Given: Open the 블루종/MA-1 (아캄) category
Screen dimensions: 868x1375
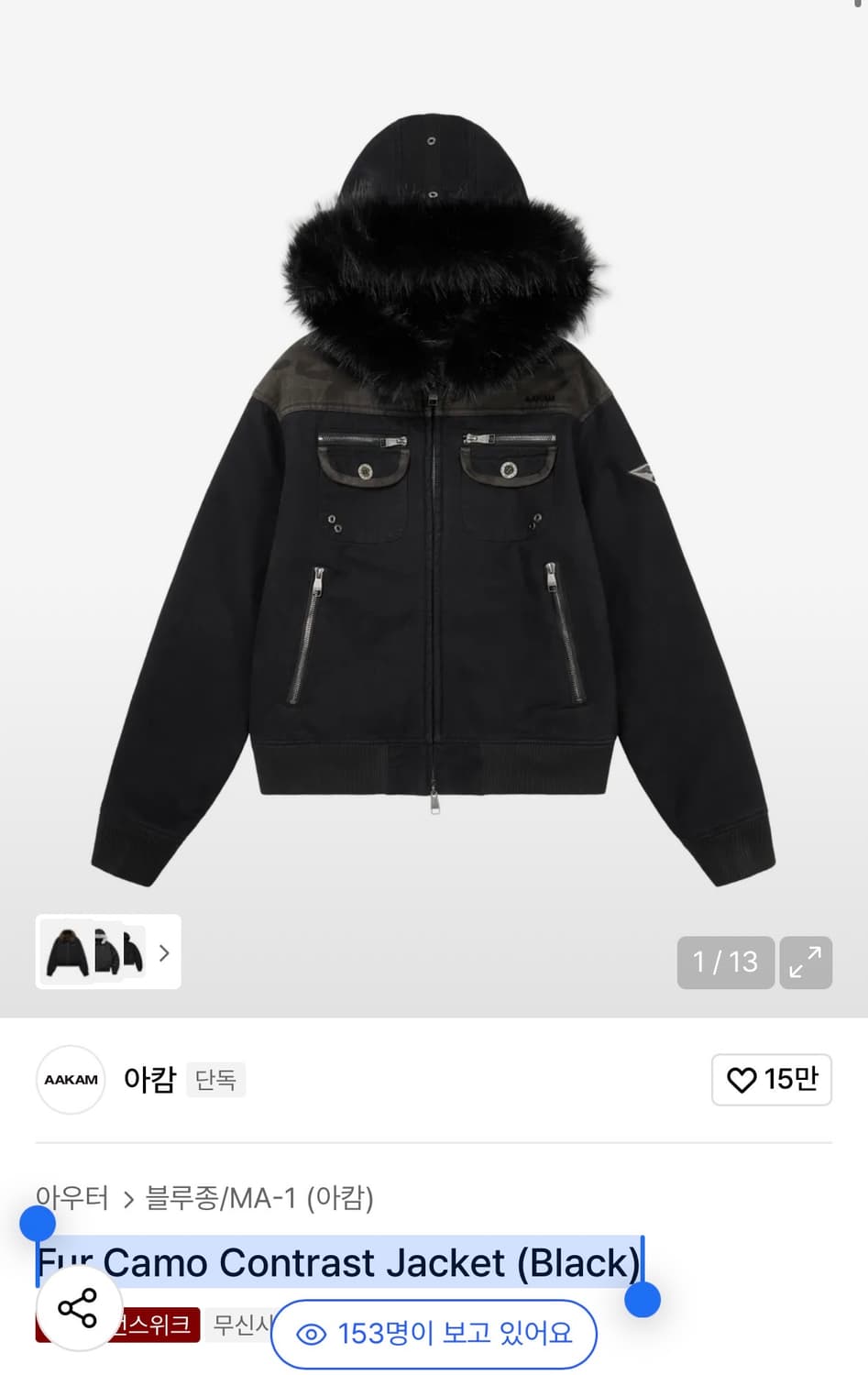Looking at the screenshot, I should (259, 1198).
